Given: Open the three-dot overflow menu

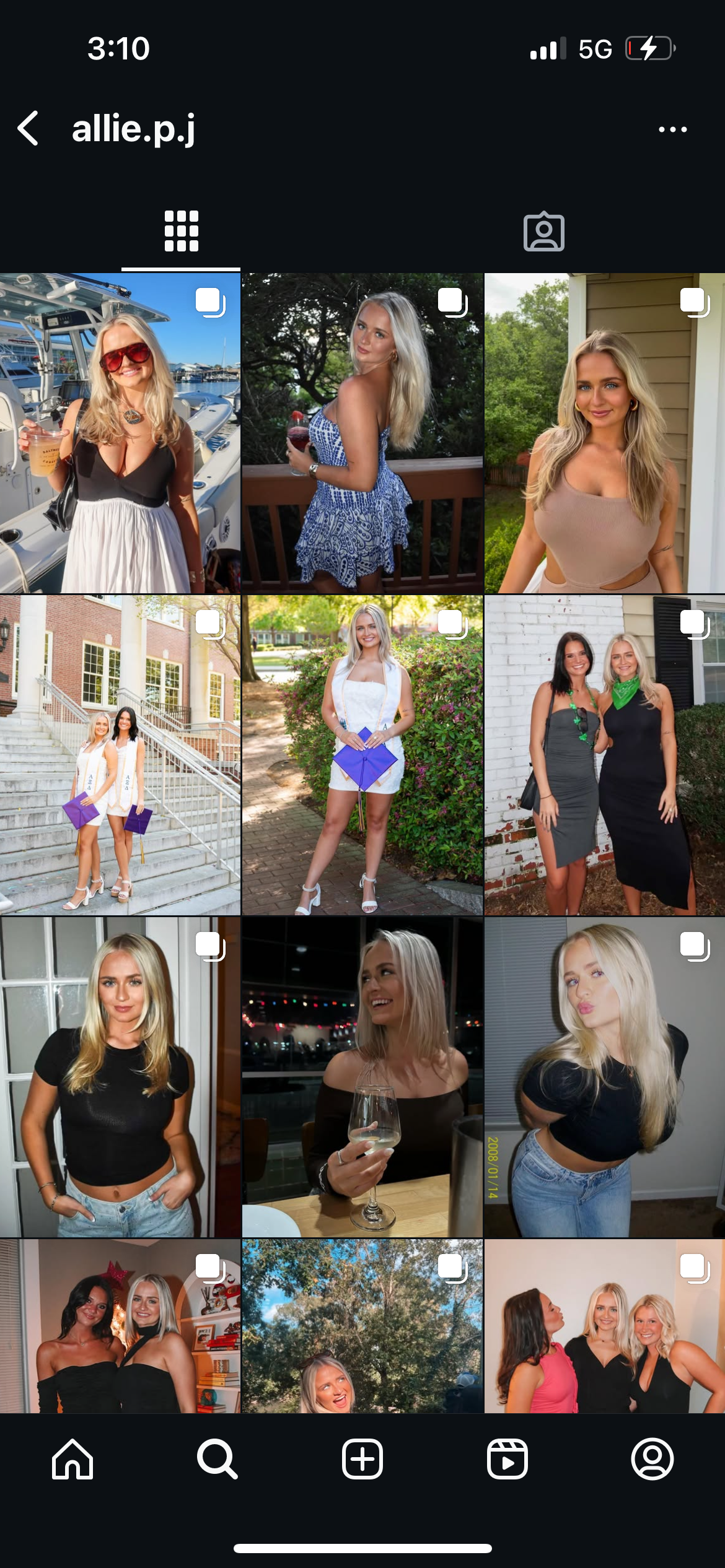Looking at the screenshot, I should (x=672, y=129).
